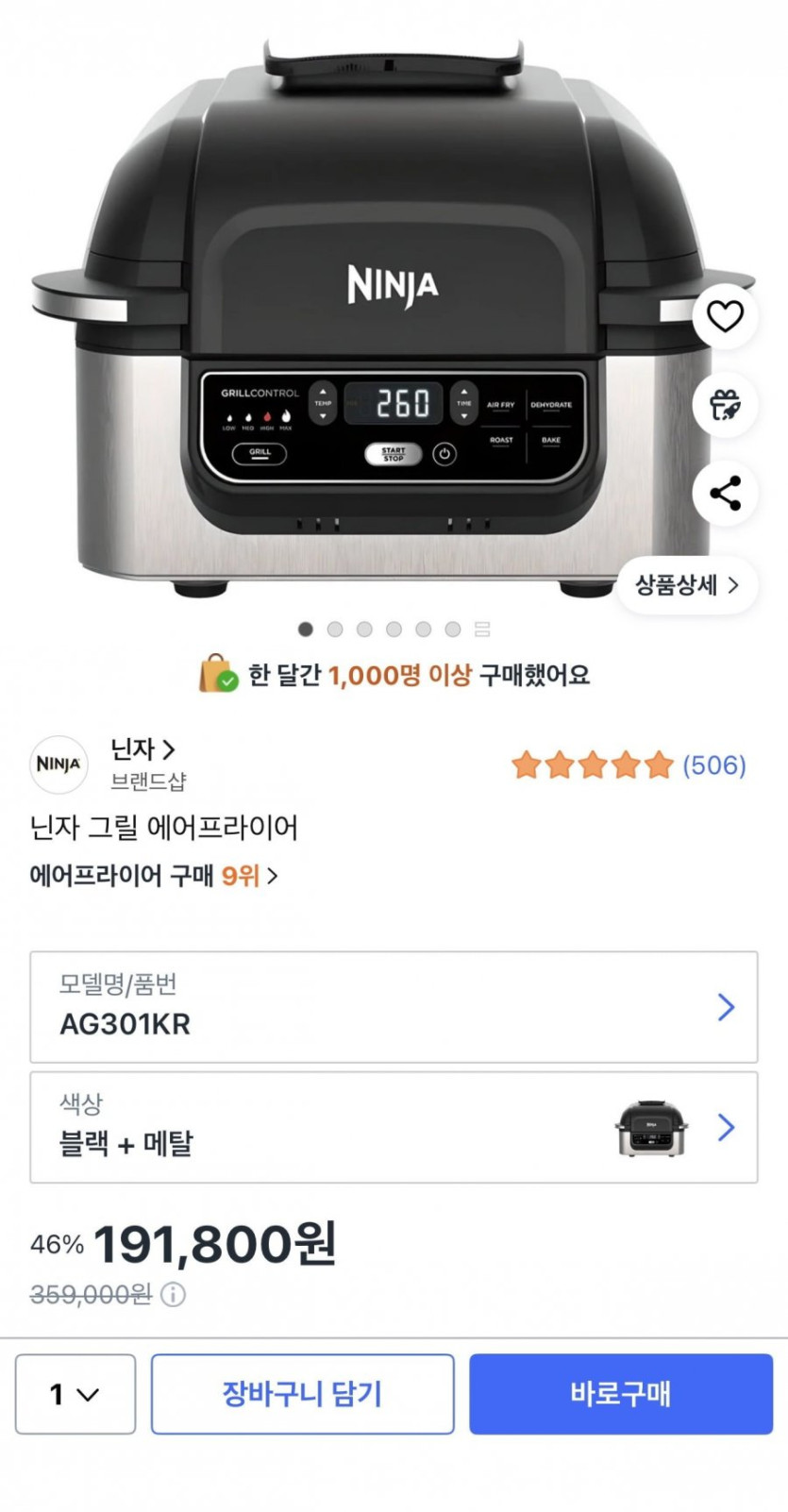Tap the image list view indicator

click(x=482, y=630)
